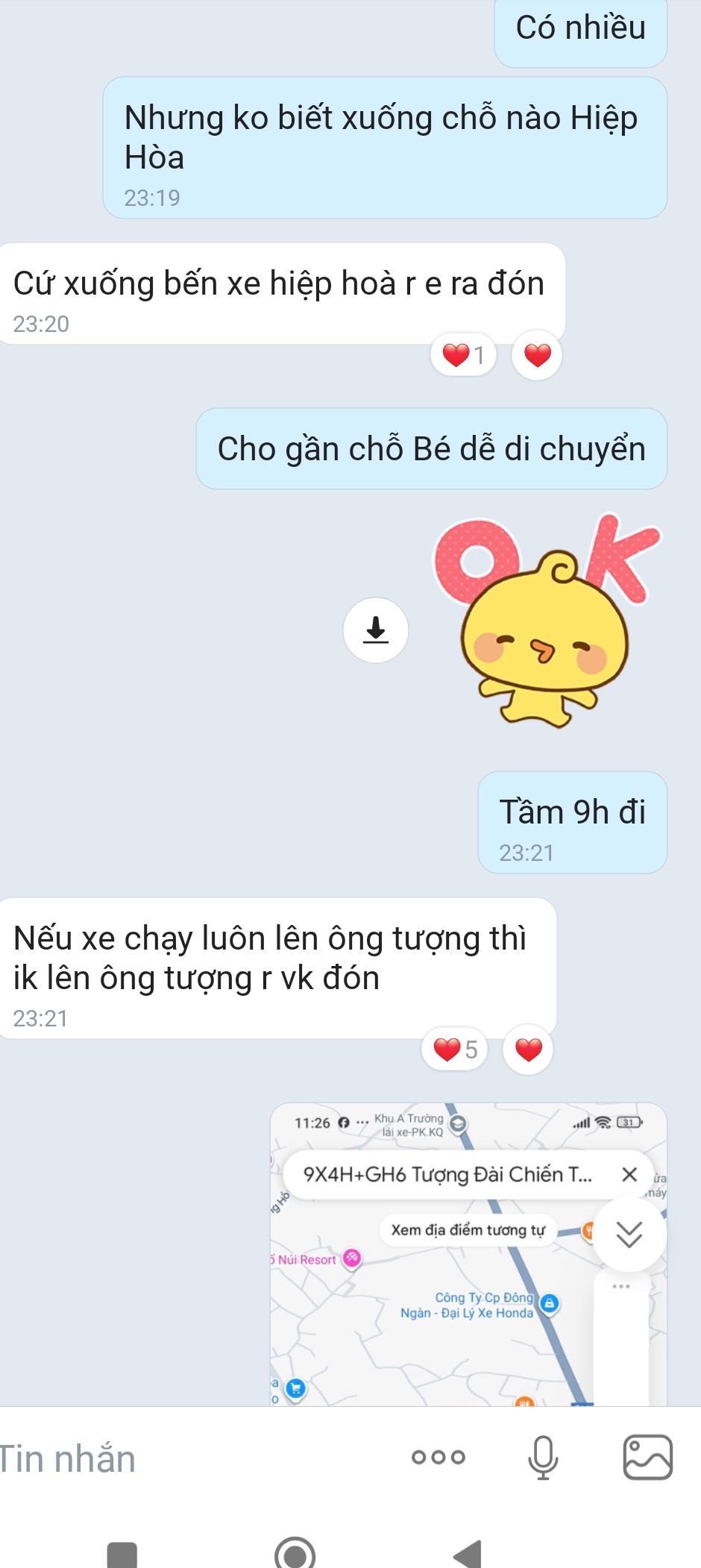Tap the Tin nhắn message input field
The image size is (701, 1568).
(186, 1459)
